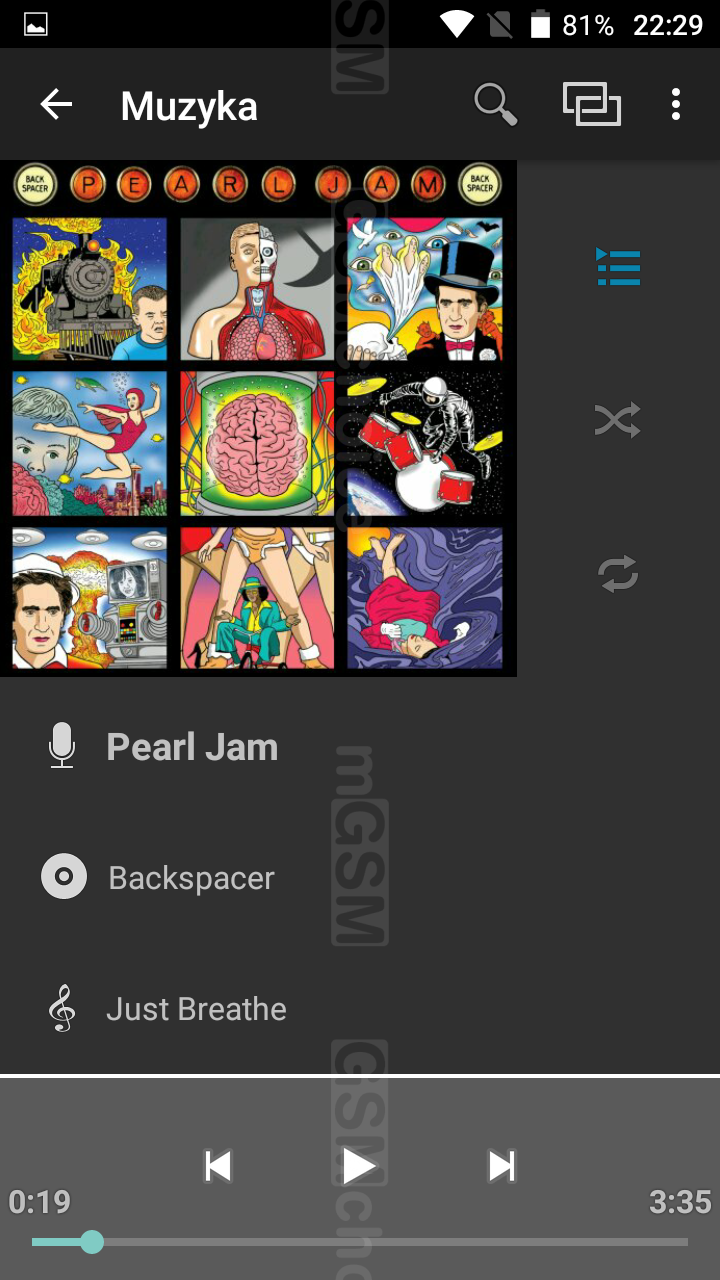The width and height of the screenshot is (720, 1280).
Task: Open the Backspacer album
Action: (x=191, y=878)
